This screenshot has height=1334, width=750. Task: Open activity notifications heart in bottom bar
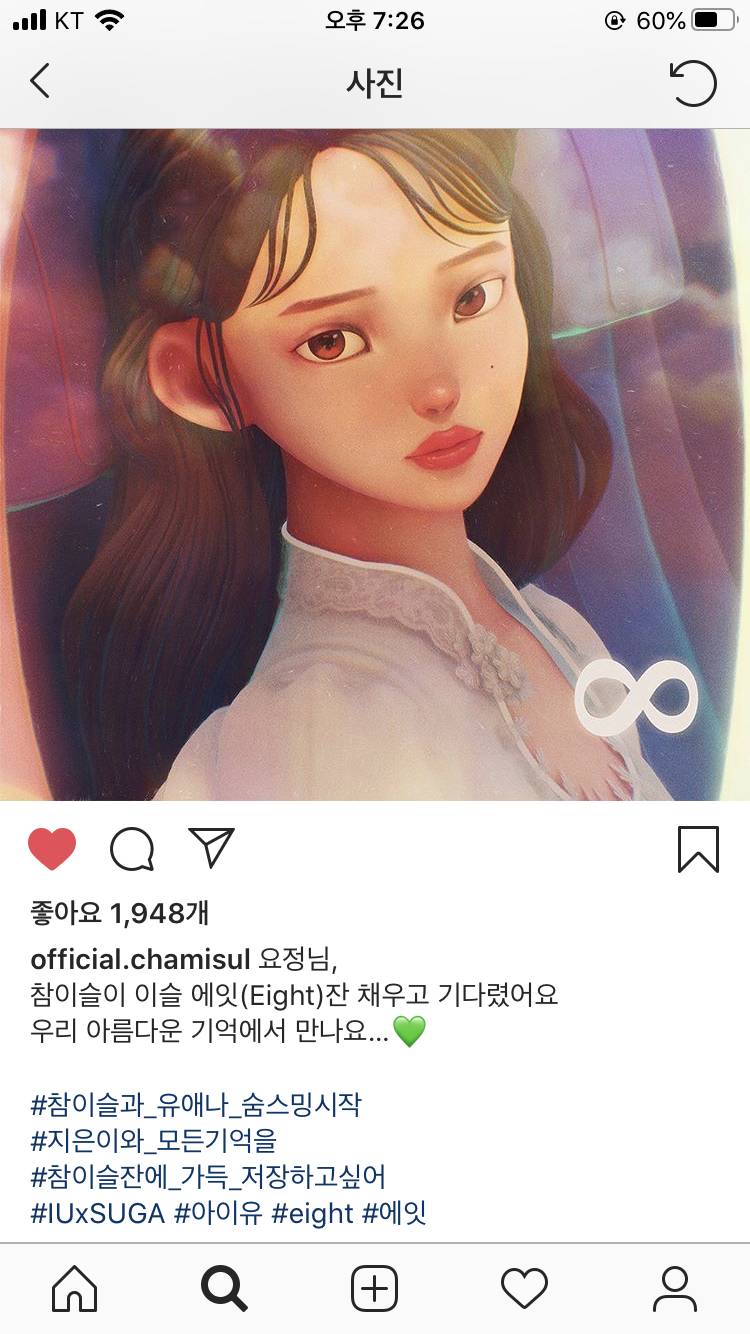[x=525, y=1288]
